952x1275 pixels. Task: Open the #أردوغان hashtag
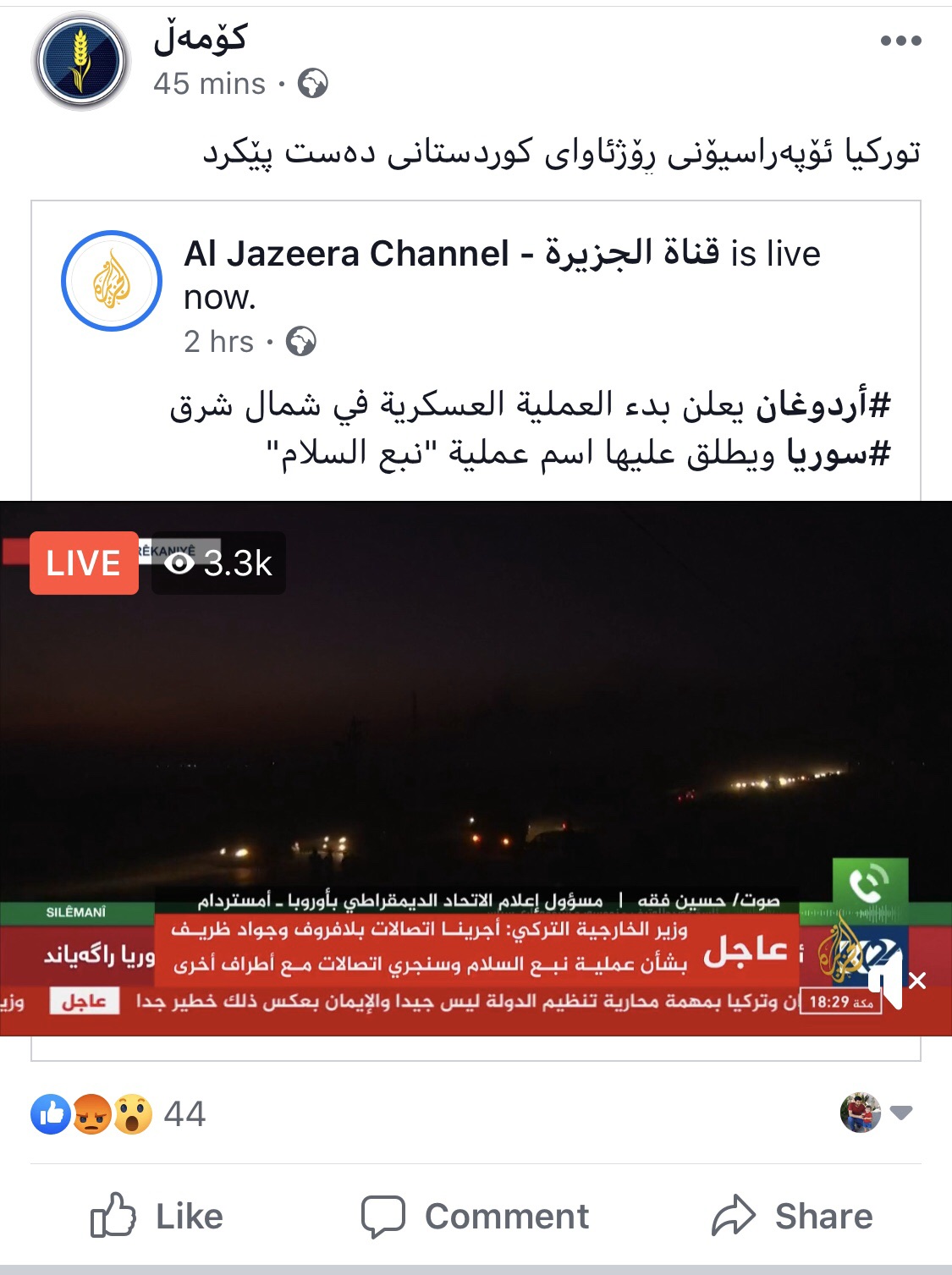pos(823,405)
